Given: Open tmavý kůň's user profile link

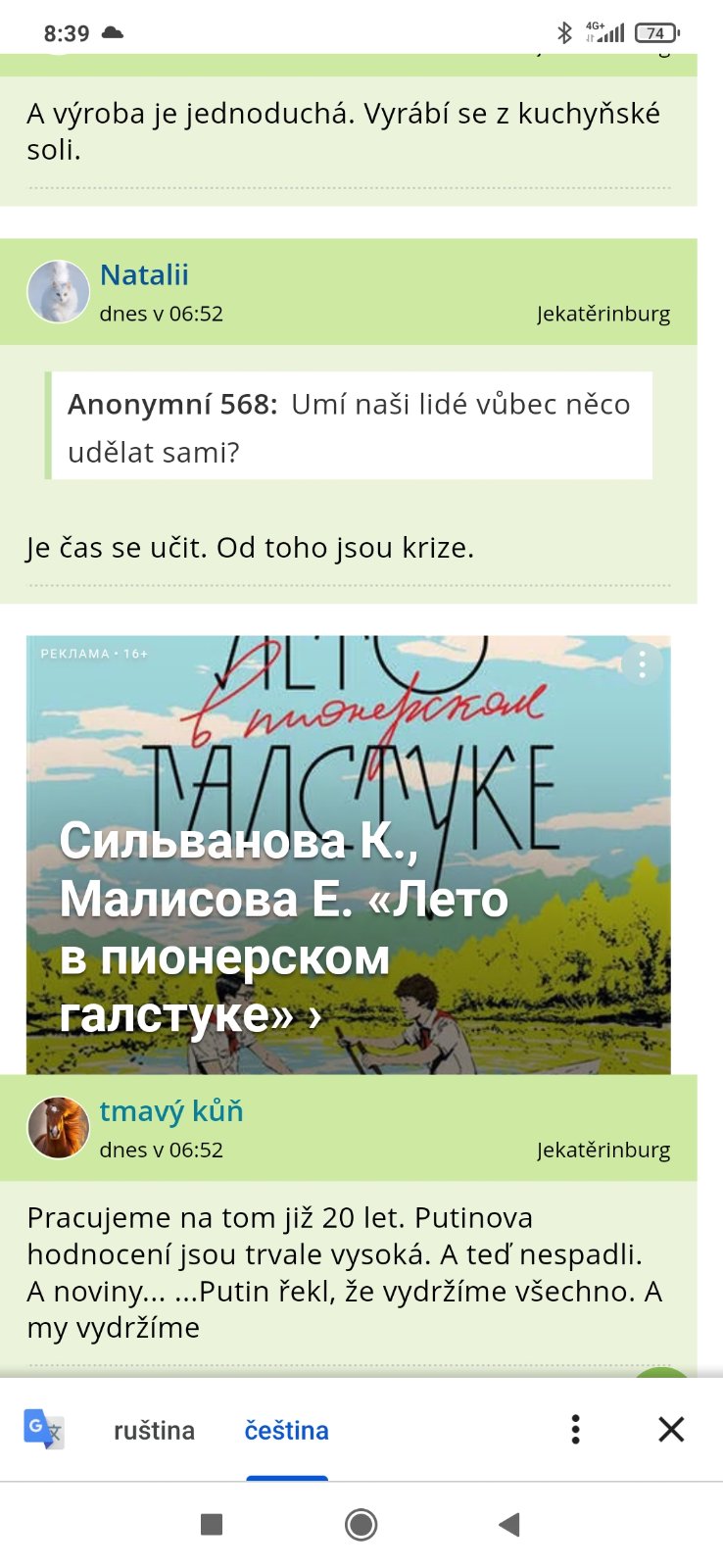Looking at the screenshot, I should point(170,1110).
